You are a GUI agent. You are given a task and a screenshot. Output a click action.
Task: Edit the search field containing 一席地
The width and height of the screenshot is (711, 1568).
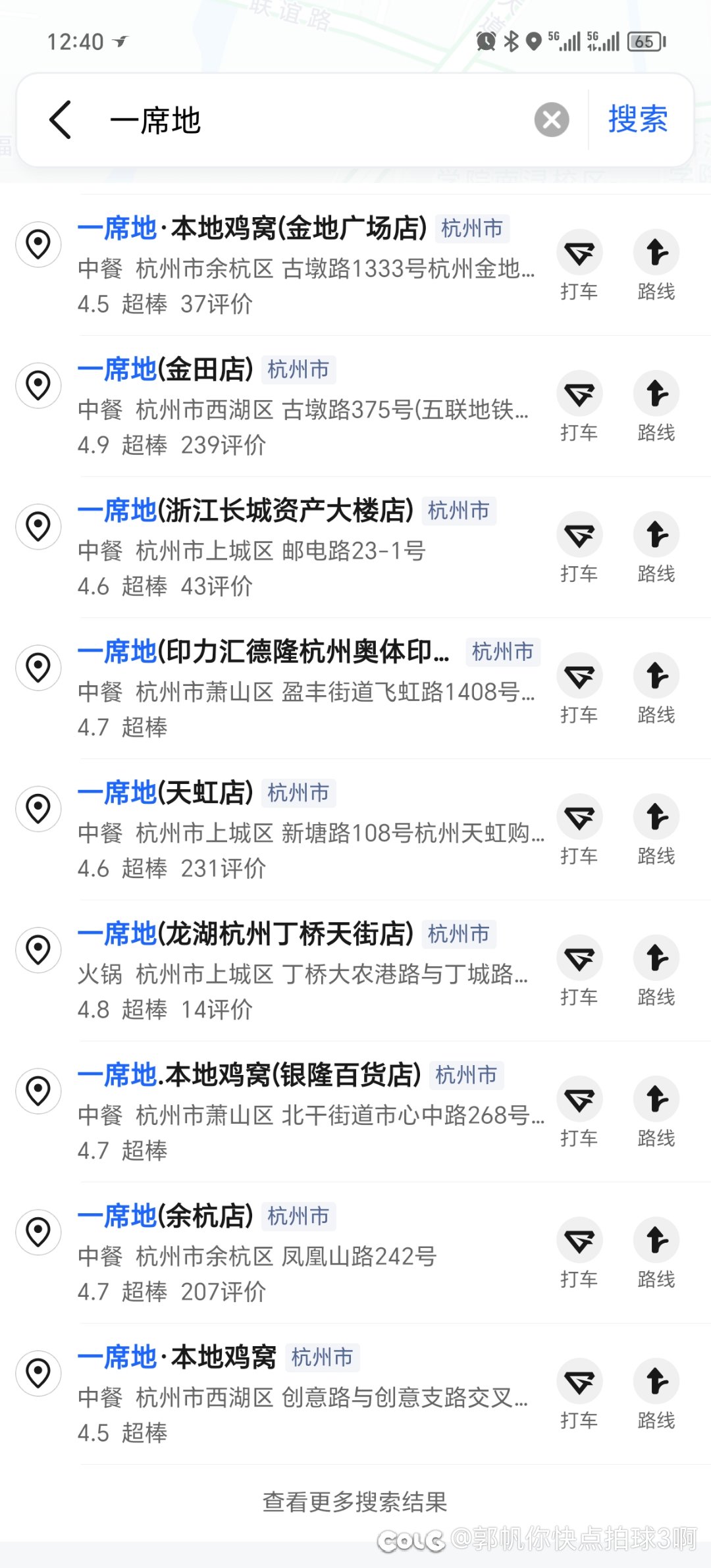point(316,120)
